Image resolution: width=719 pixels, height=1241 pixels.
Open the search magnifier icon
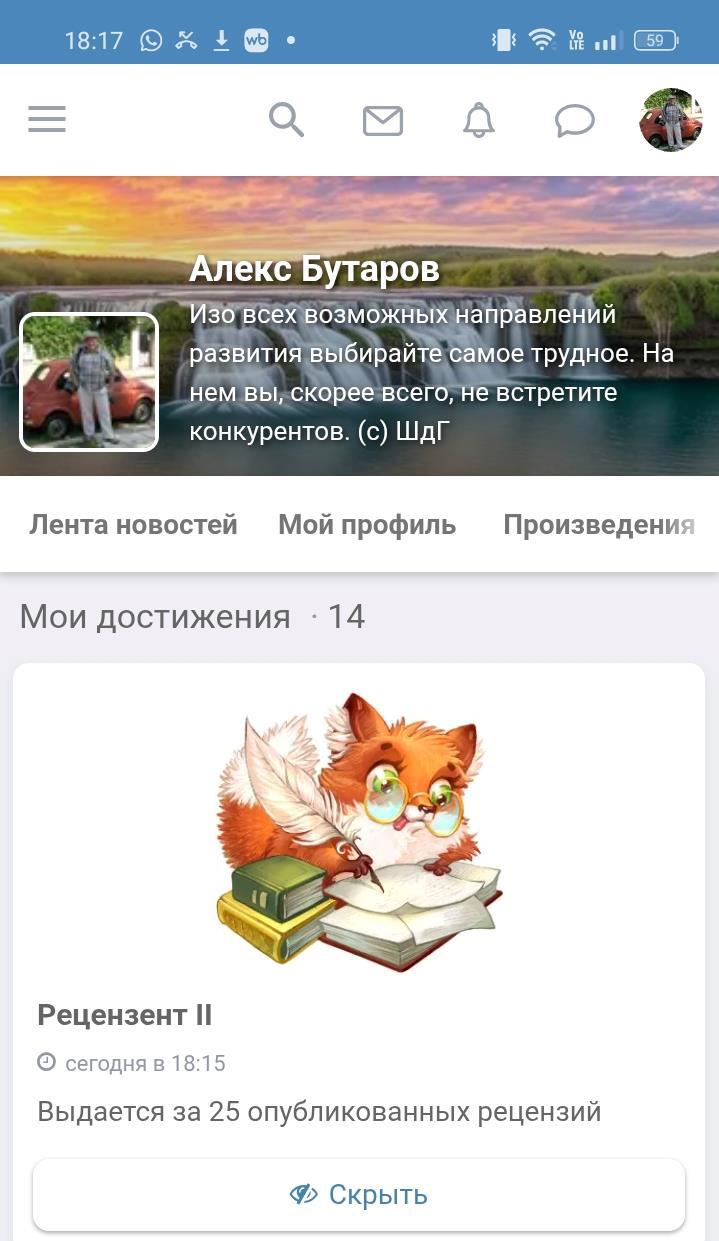pos(286,120)
